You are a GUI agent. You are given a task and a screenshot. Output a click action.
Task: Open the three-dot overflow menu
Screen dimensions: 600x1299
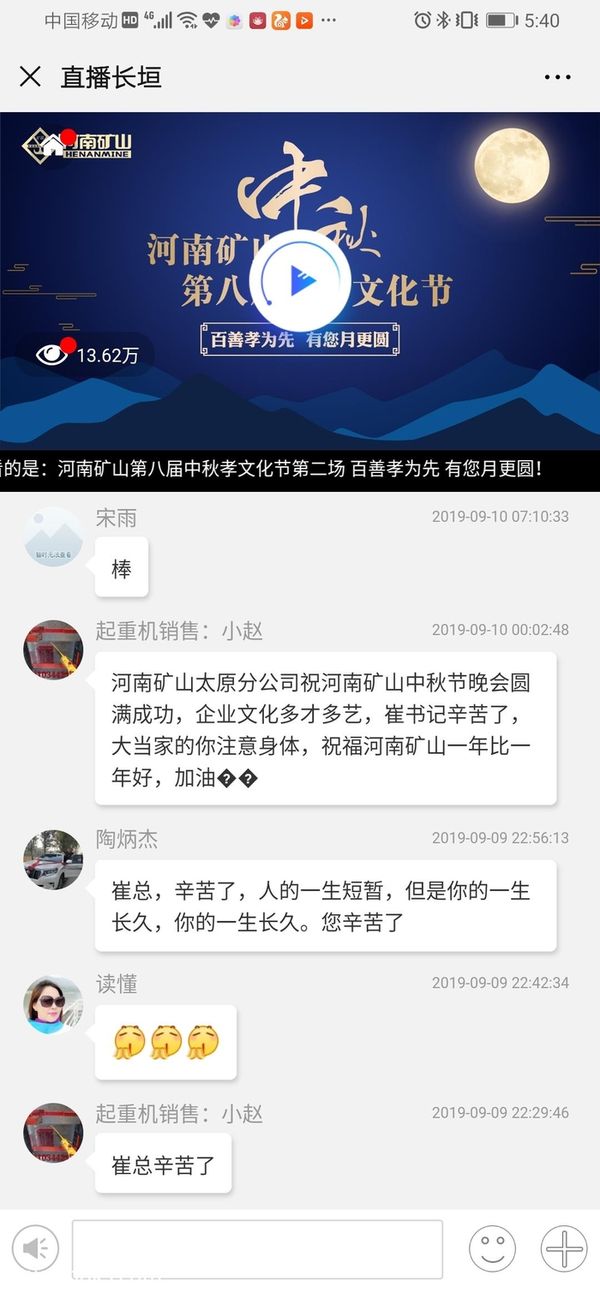557,77
